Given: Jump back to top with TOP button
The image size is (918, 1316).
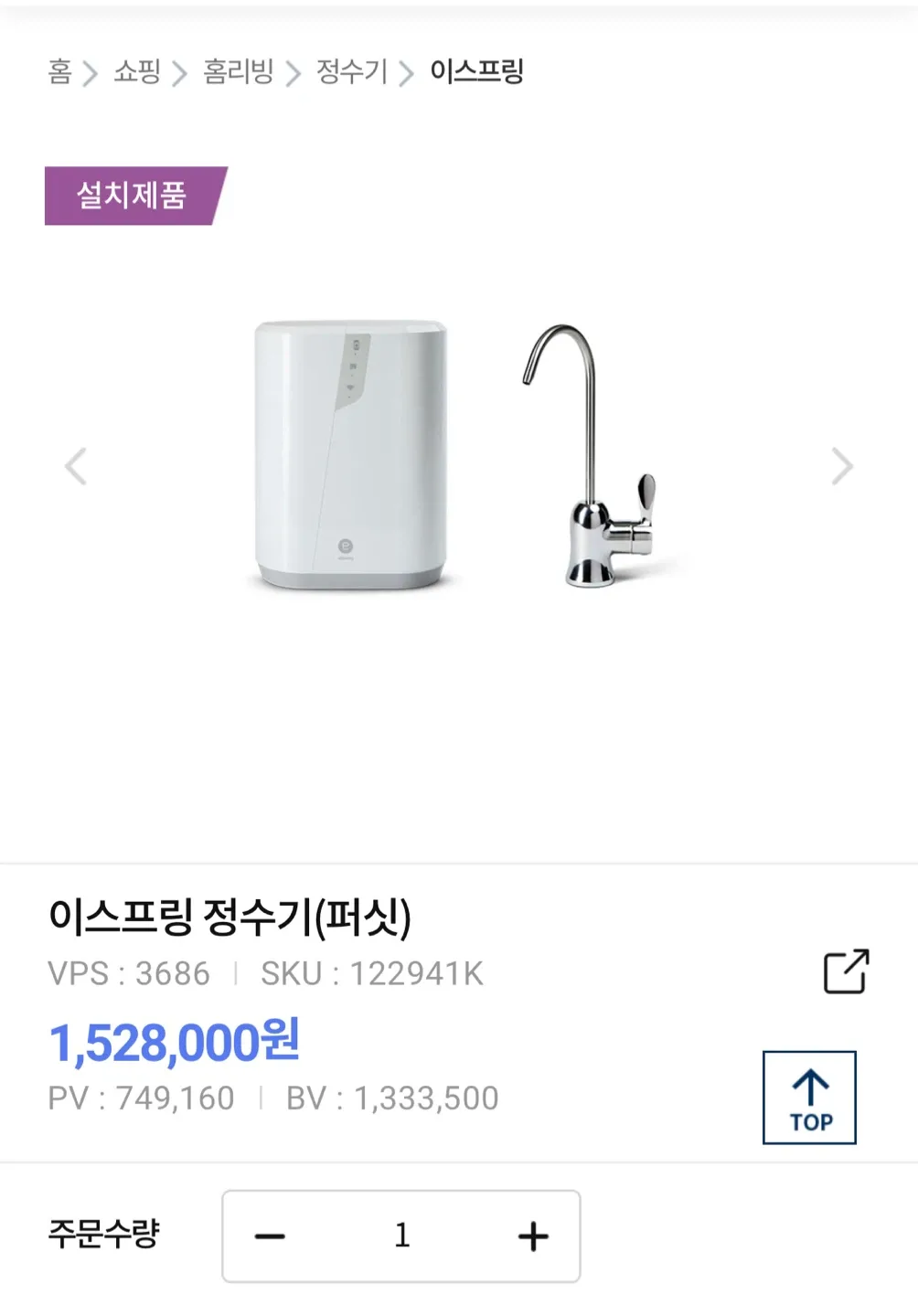Looking at the screenshot, I should (x=809, y=1098).
